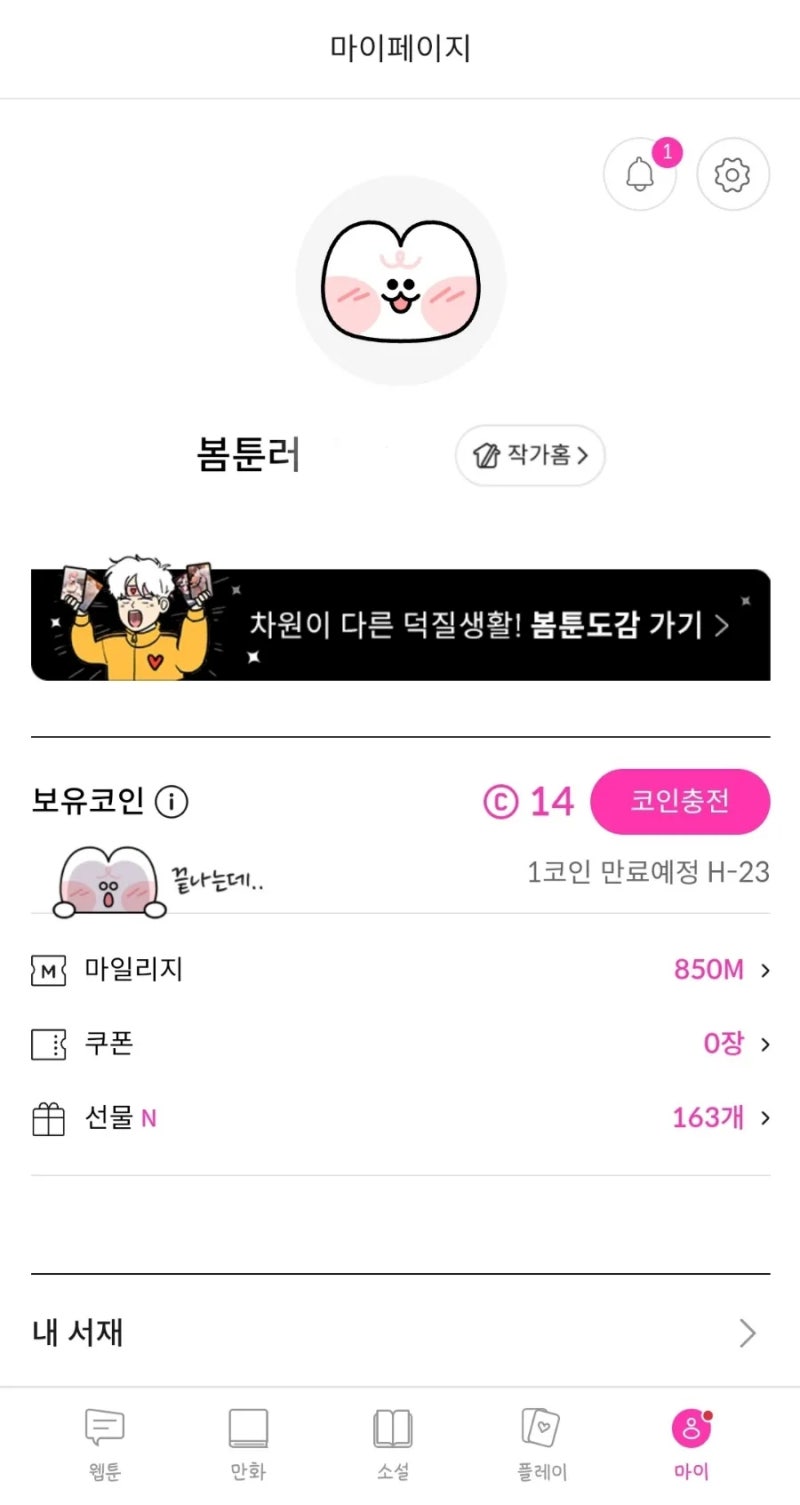Tap the coupon icon next to 쿠폰

[46, 1044]
